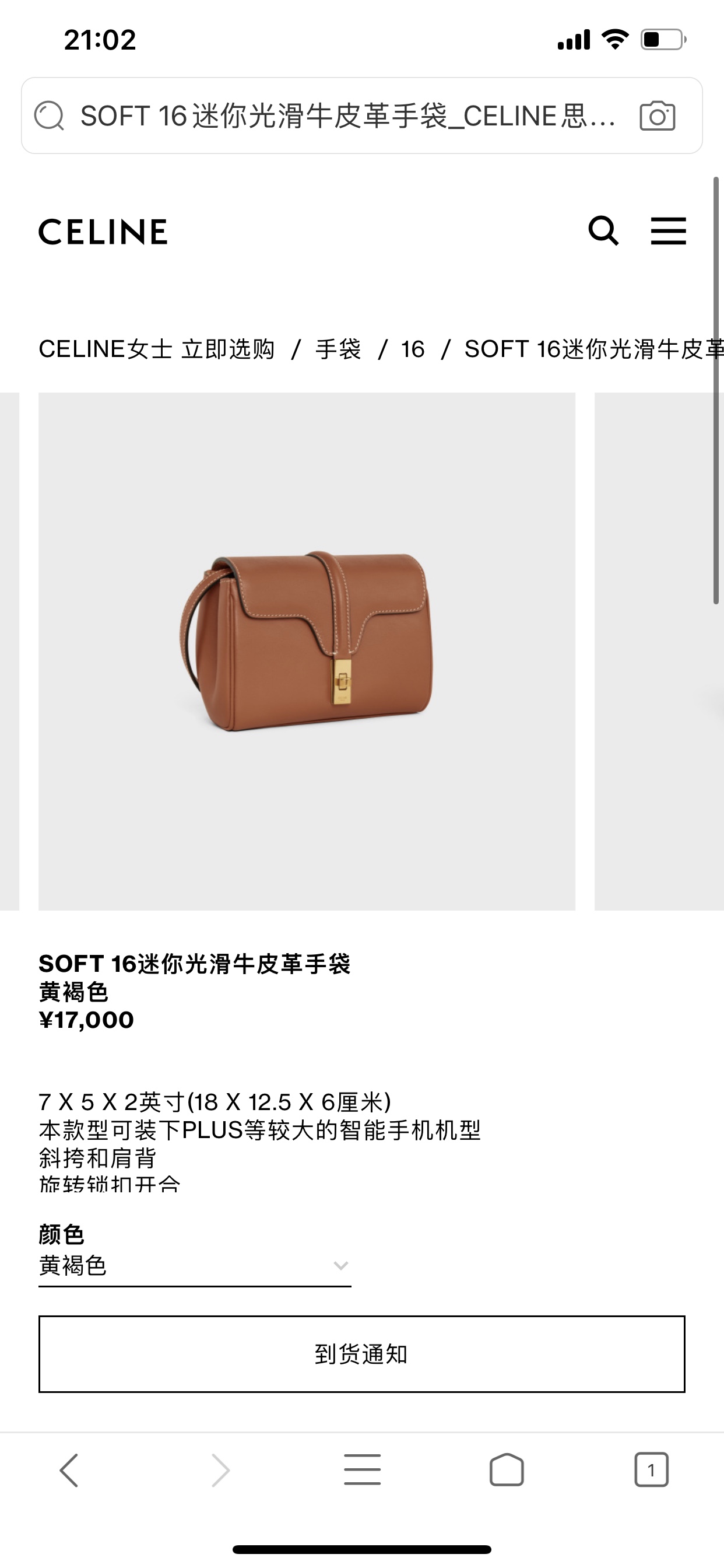724x1568 pixels.
Task: Open the browser tabs switcher
Action: 651,1471
